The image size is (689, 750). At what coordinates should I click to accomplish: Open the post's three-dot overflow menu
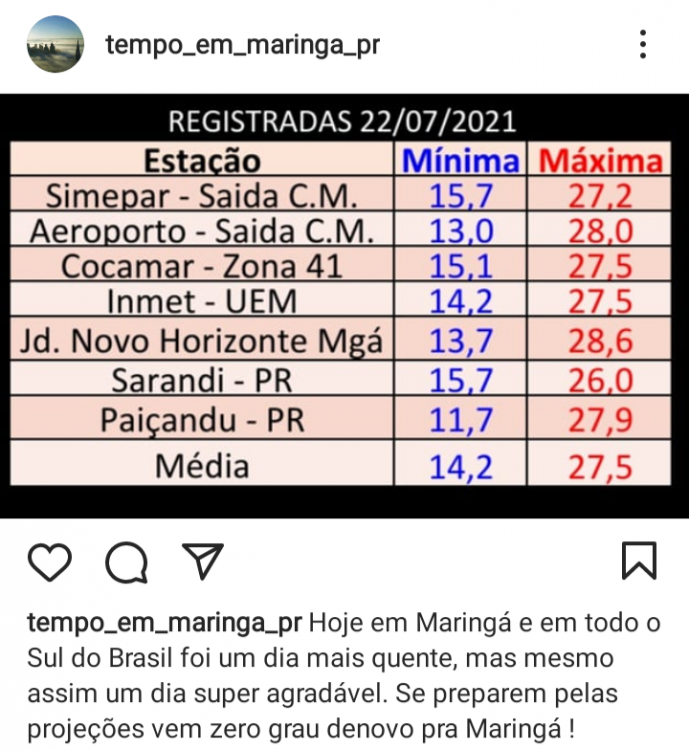coord(643,44)
